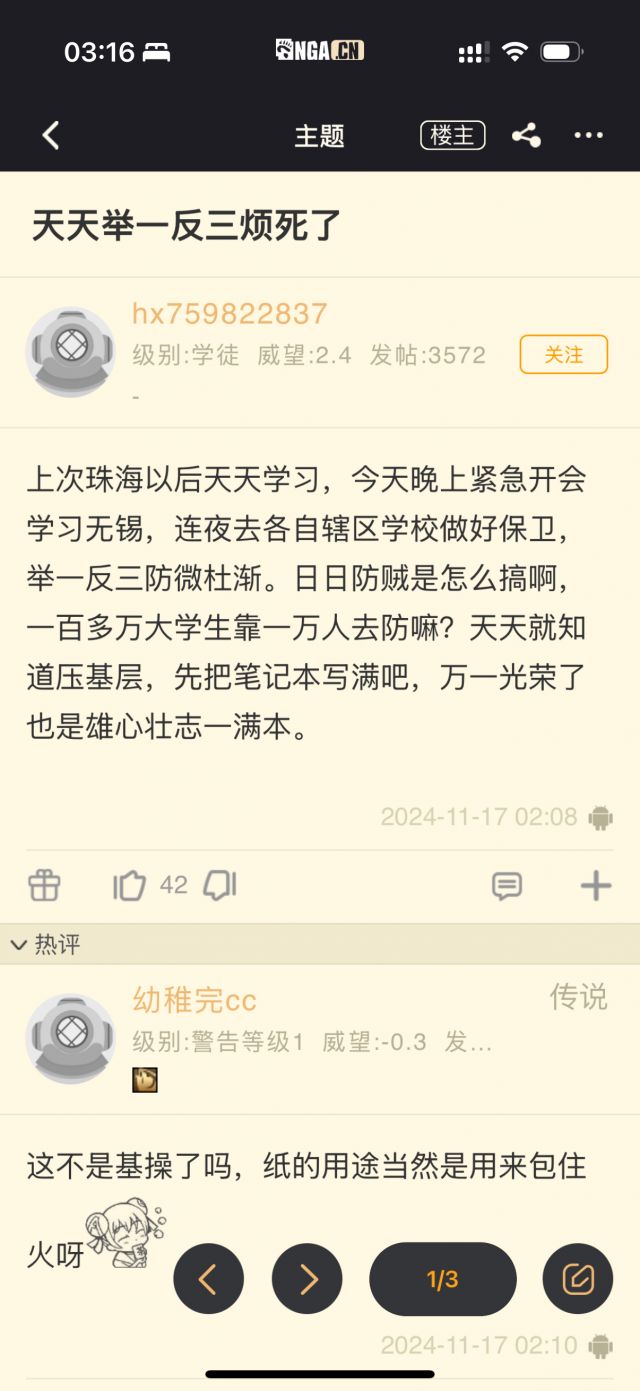Follow user hx759822837 with 关注

[563, 354]
